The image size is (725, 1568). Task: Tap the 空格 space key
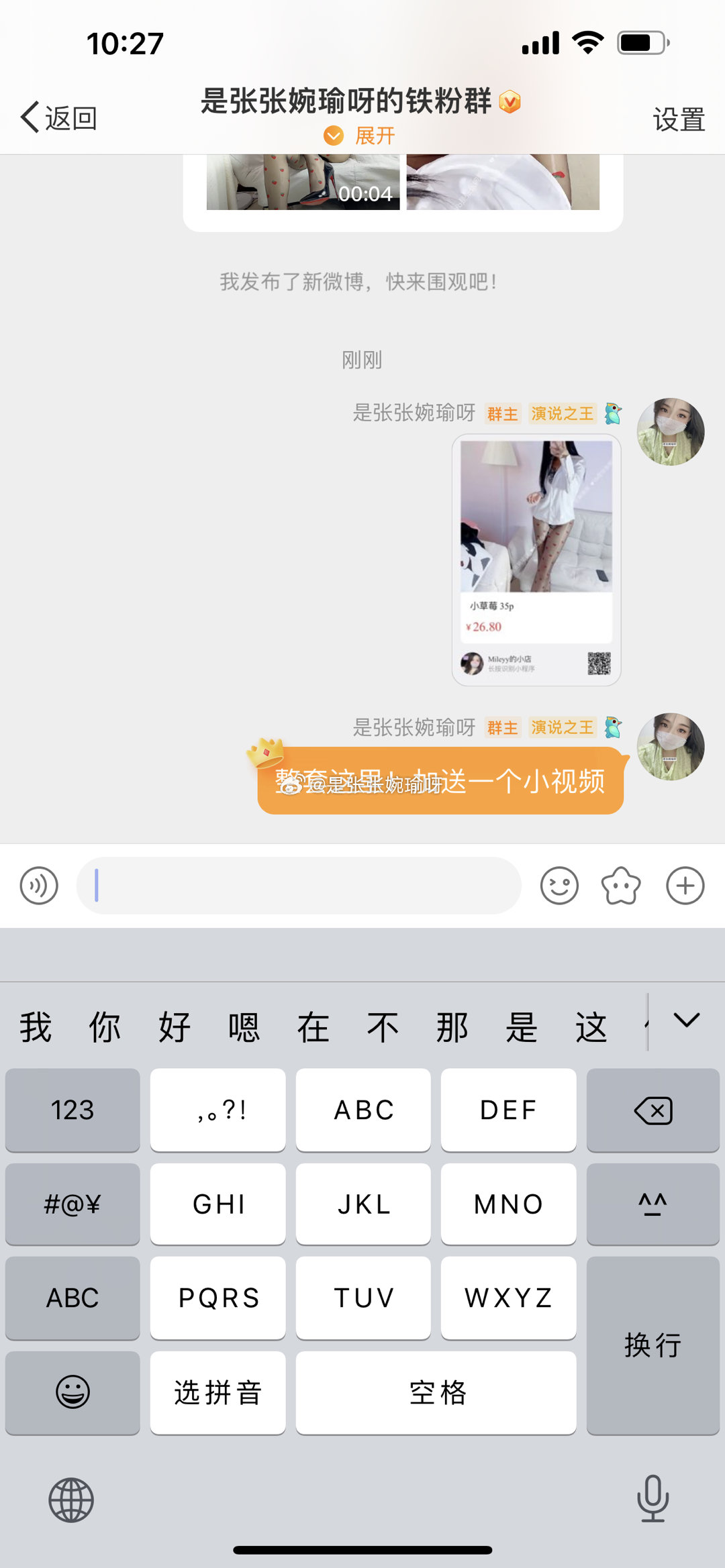pyautogui.click(x=436, y=1392)
